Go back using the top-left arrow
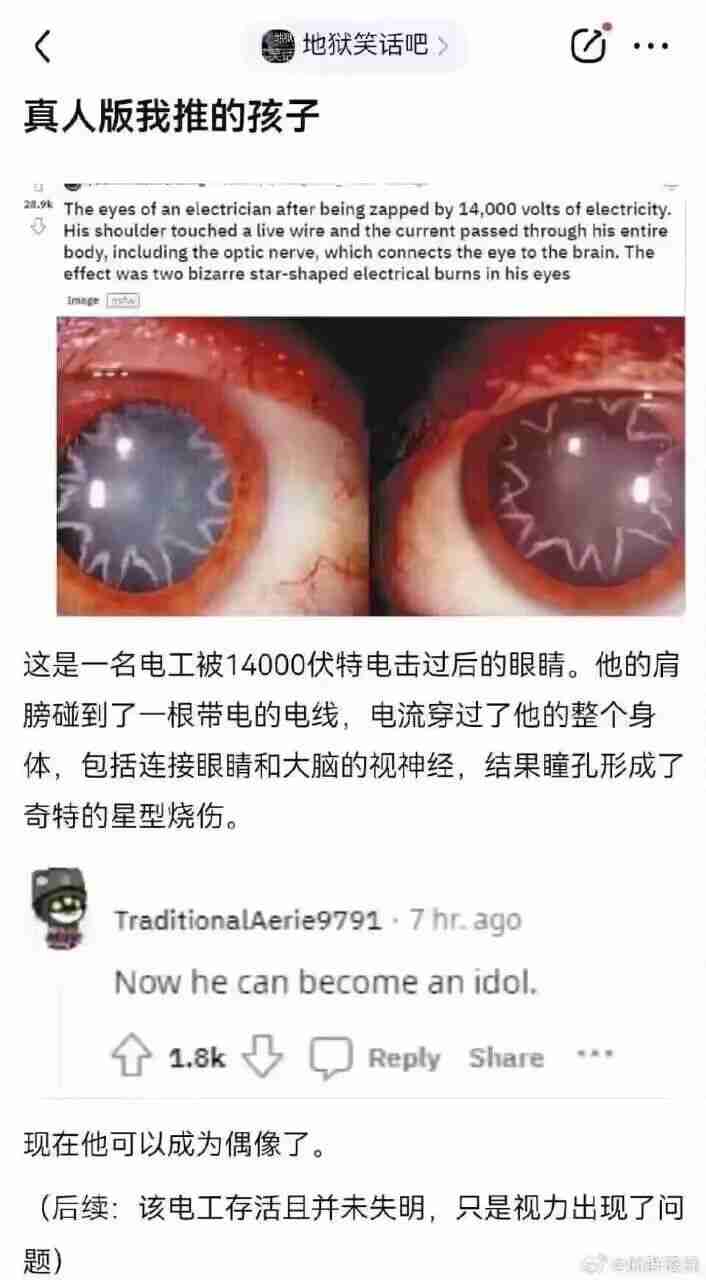706x1280 pixels. click(x=42, y=46)
